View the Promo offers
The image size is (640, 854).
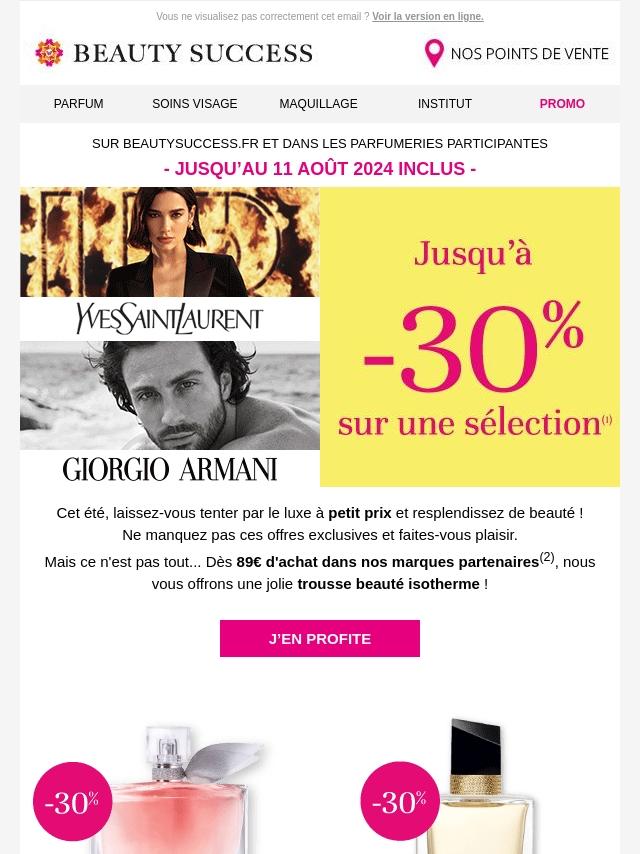(562, 104)
